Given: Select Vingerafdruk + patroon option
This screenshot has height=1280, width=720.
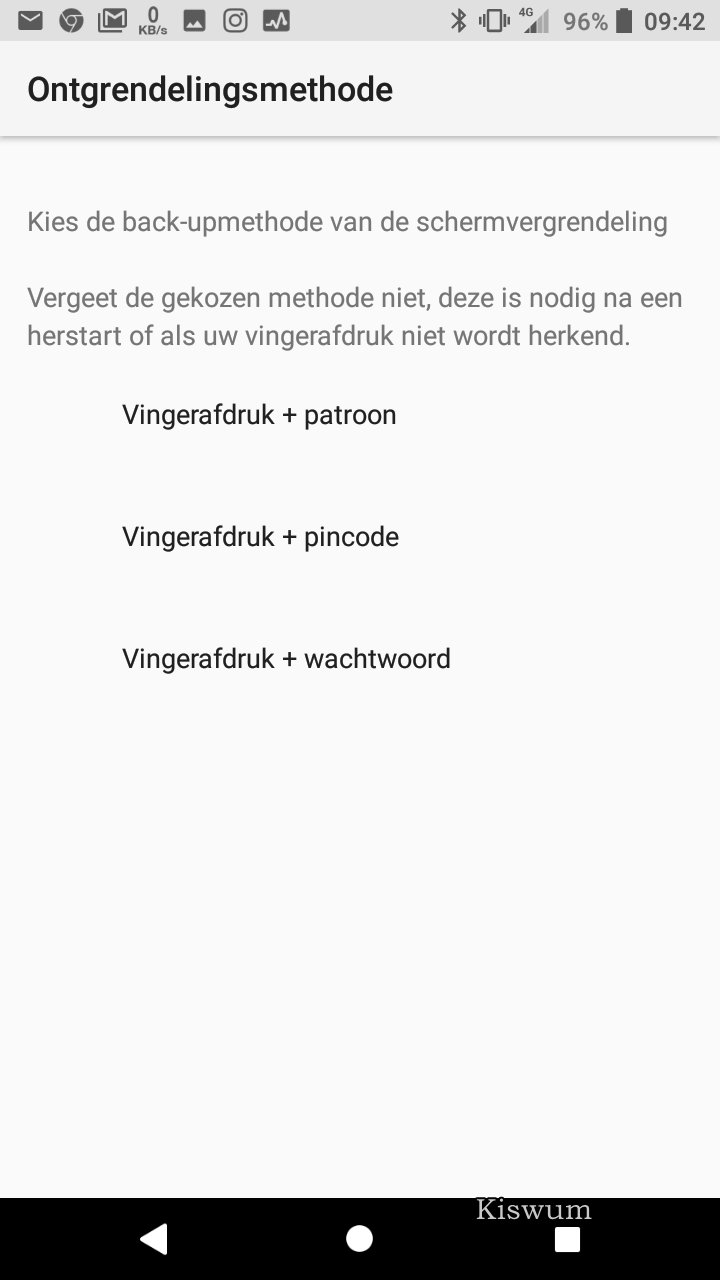Looking at the screenshot, I should (x=360, y=415).
